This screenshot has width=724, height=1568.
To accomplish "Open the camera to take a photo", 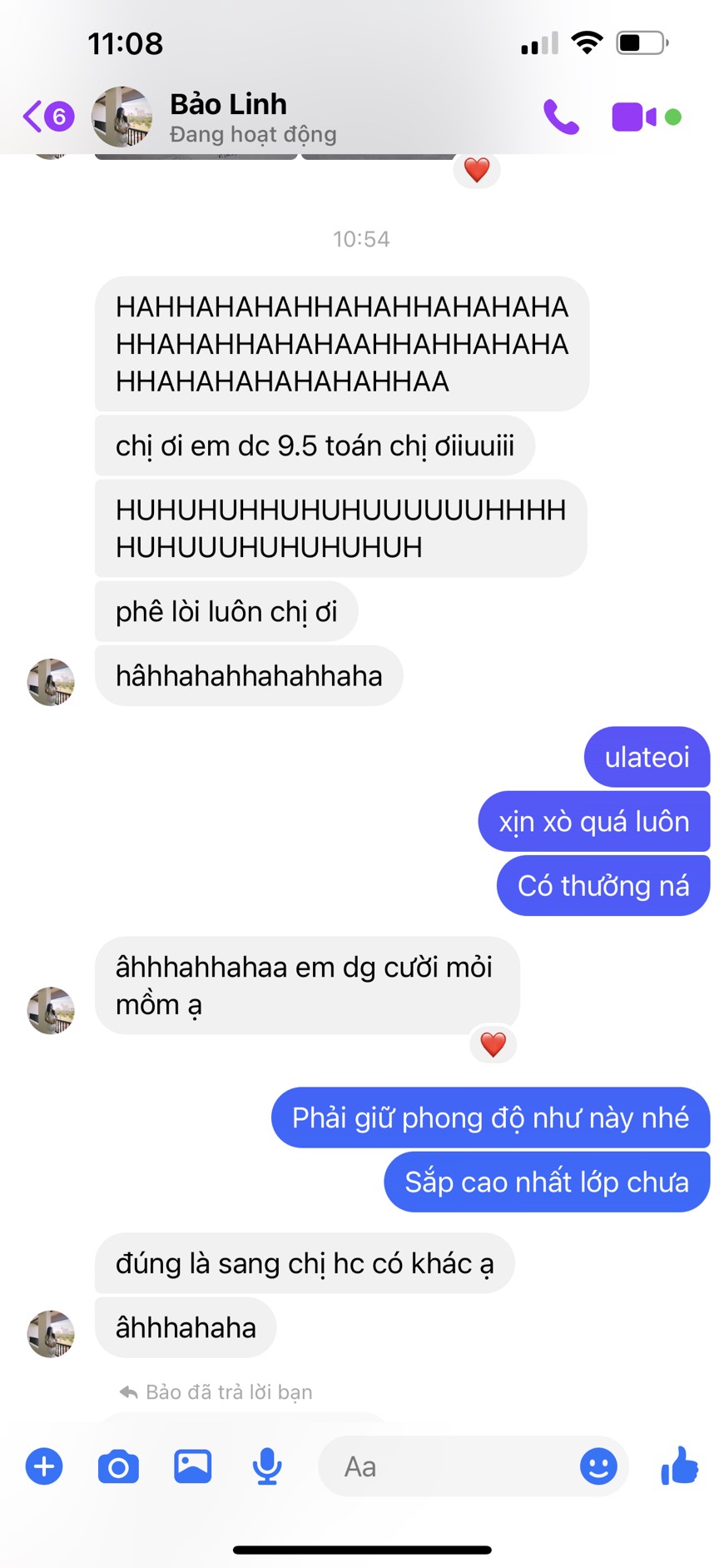I will (x=118, y=1466).
